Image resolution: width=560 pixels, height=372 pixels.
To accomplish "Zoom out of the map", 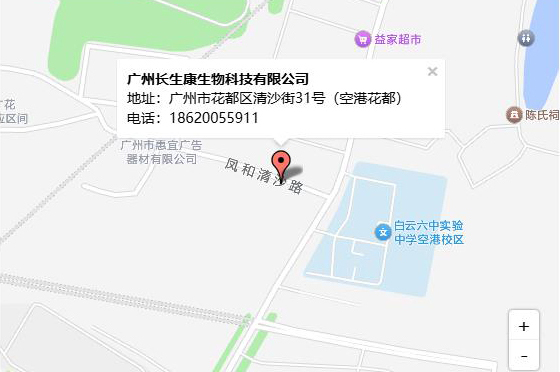I will (524, 356).
